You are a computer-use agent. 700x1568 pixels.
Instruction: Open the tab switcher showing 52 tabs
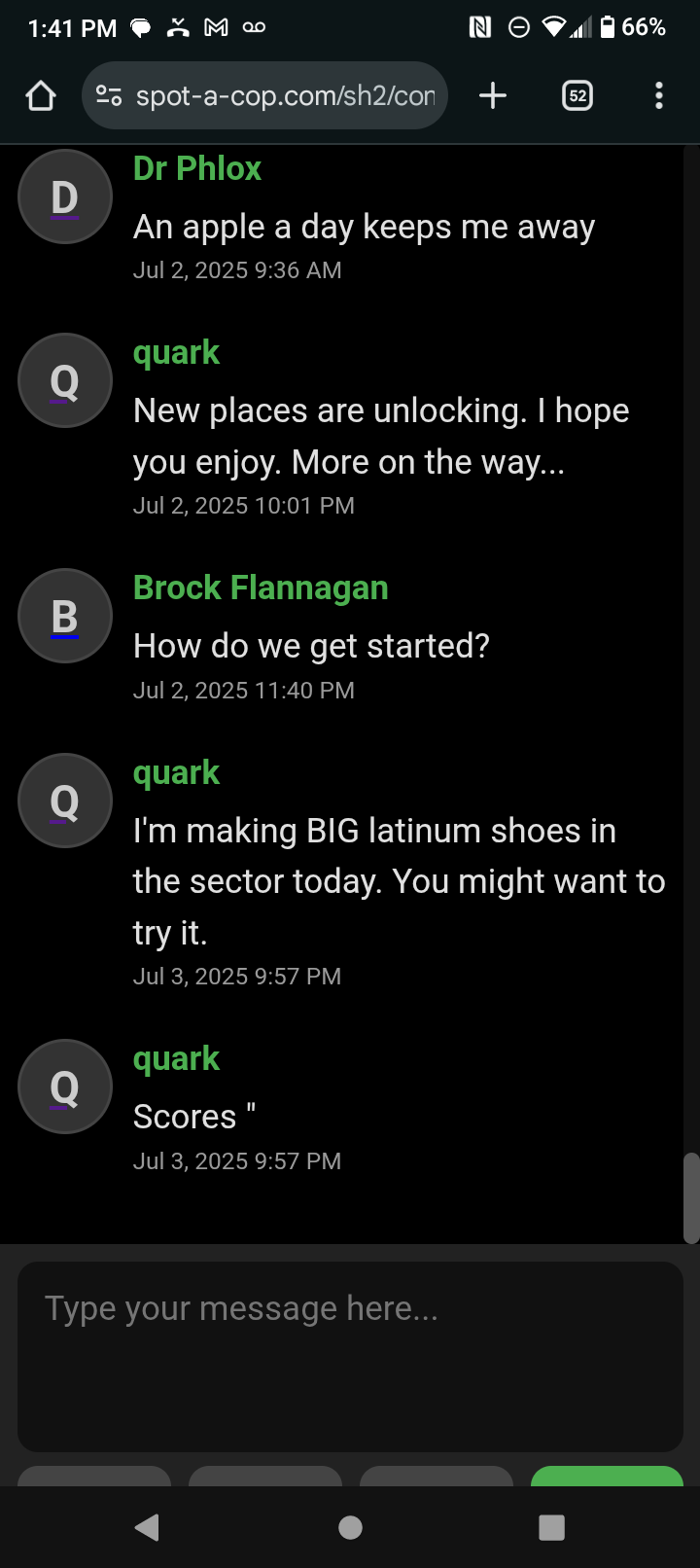click(x=577, y=95)
